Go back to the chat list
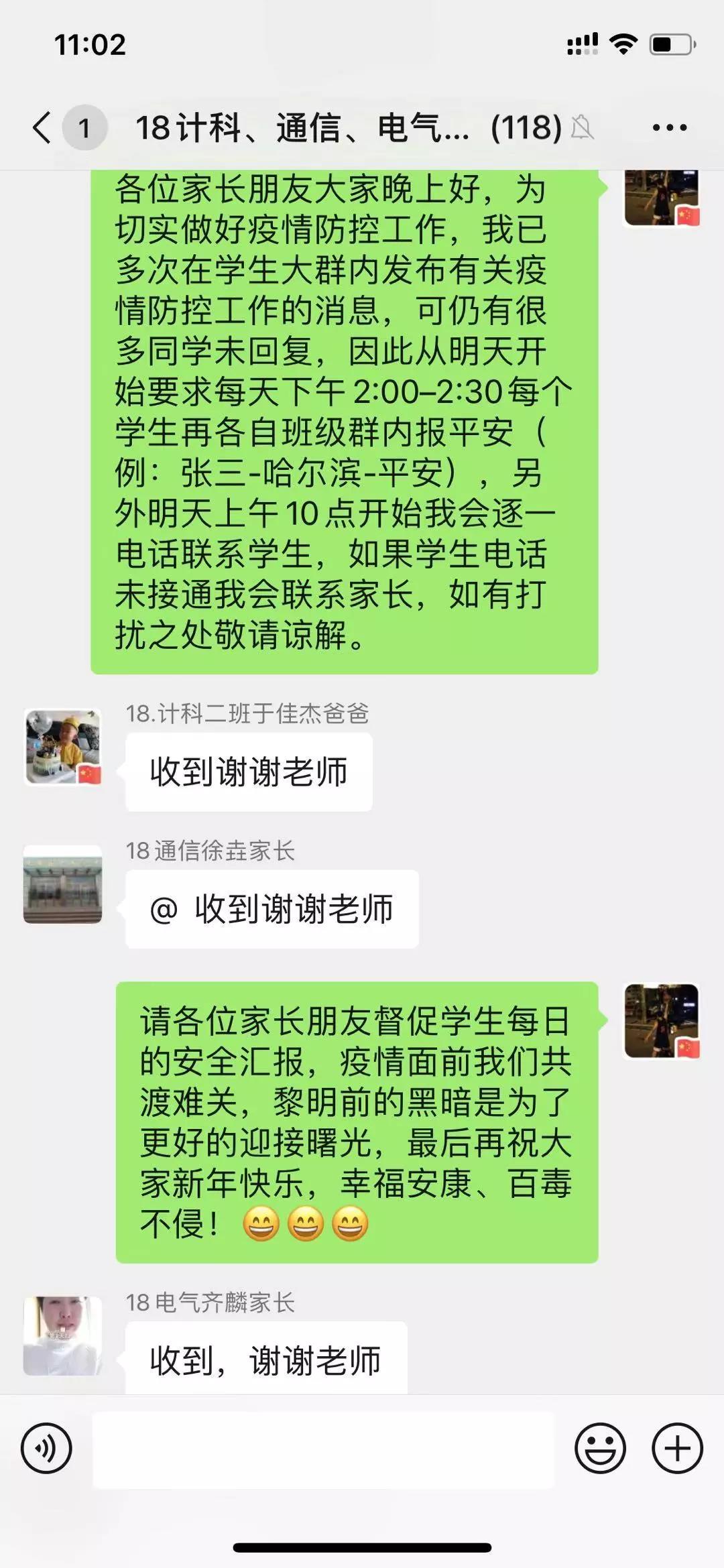 (42, 127)
